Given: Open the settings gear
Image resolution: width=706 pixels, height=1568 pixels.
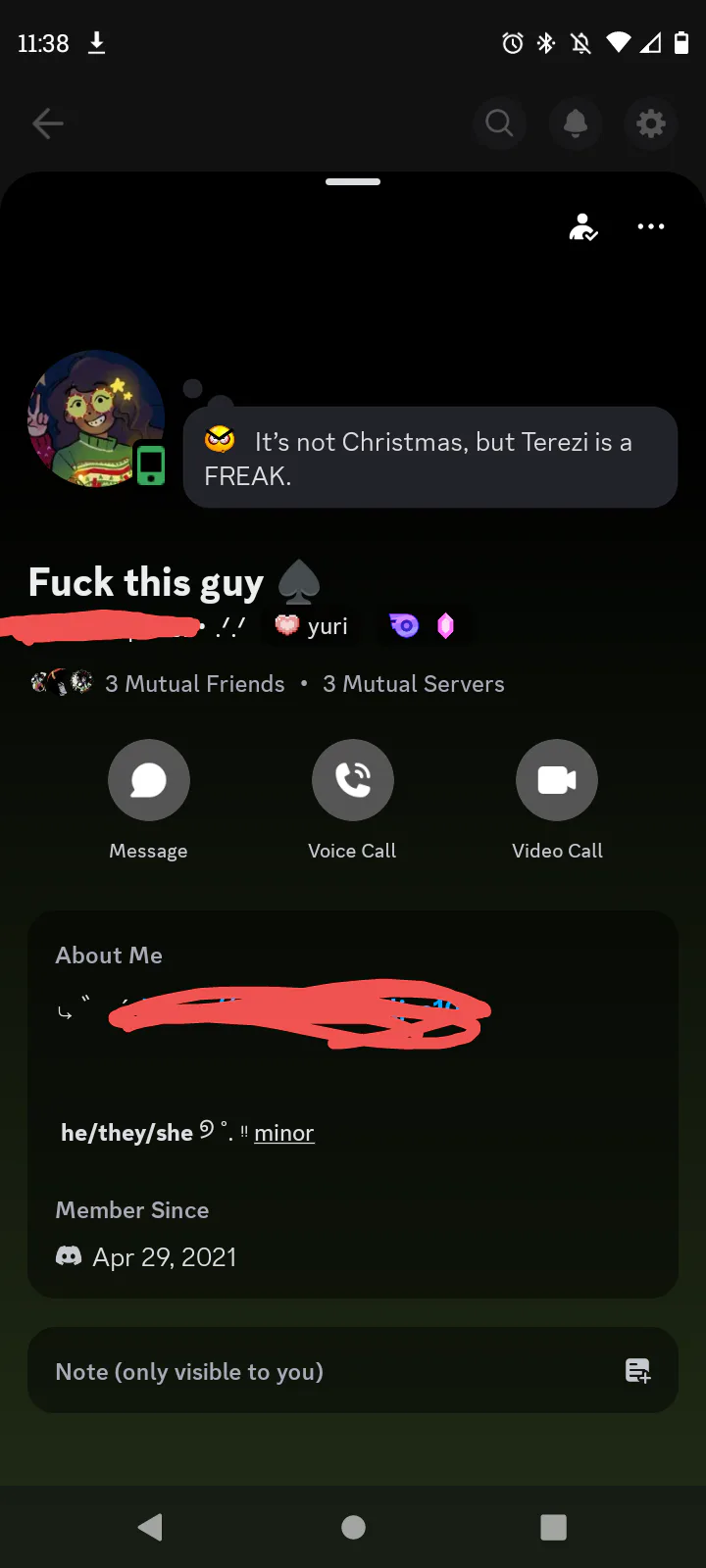Looking at the screenshot, I should coord(651,123).
